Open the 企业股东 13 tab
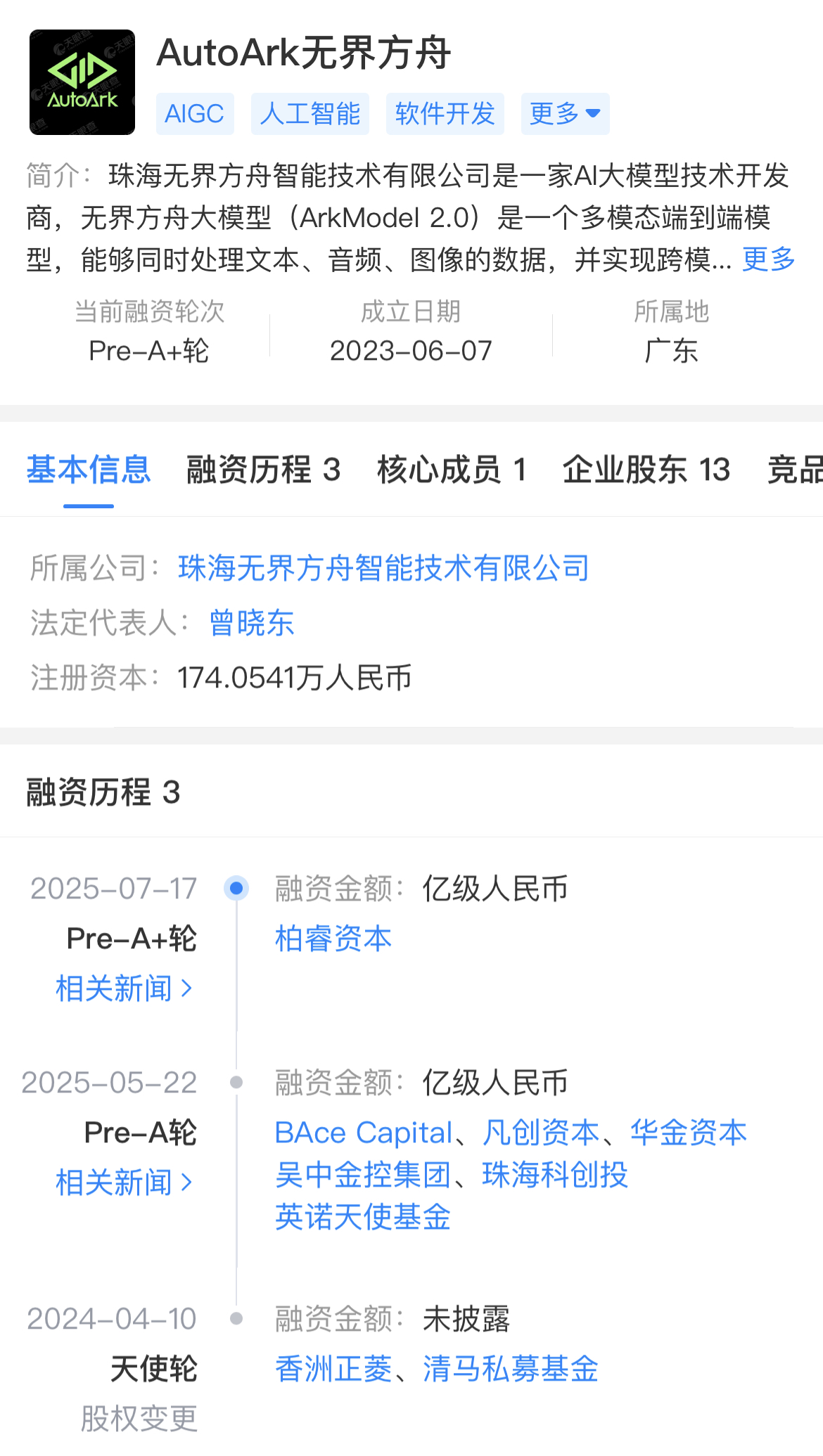Image resolution: width=823 pixels, height=1456 pixels. (x=646, y=470)
